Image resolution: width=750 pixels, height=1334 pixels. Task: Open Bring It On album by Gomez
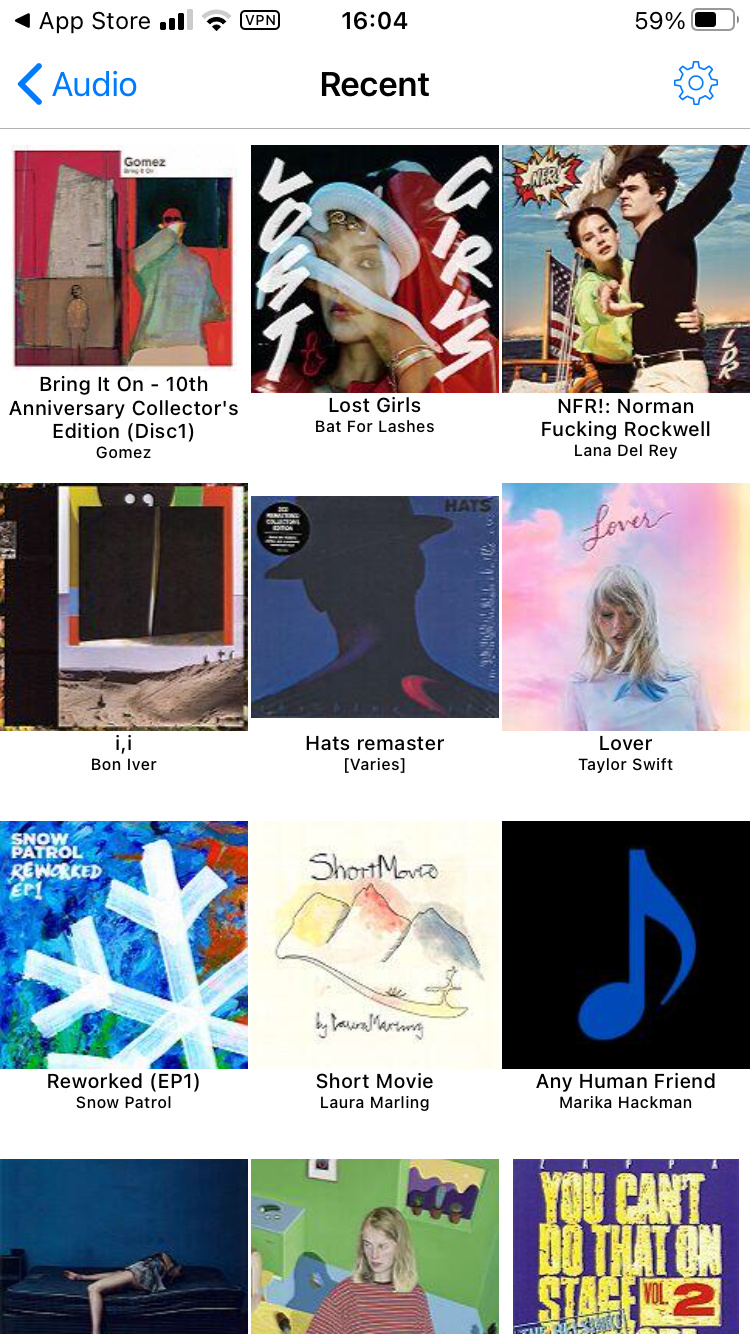tap(124, 258)
